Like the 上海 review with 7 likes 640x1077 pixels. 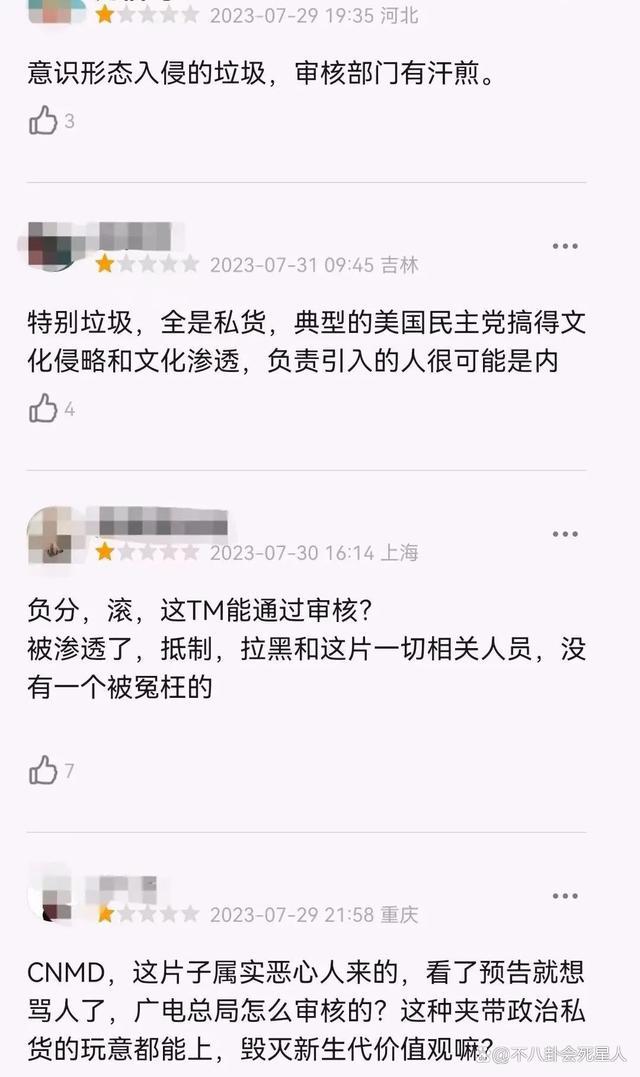click(43, 770)
